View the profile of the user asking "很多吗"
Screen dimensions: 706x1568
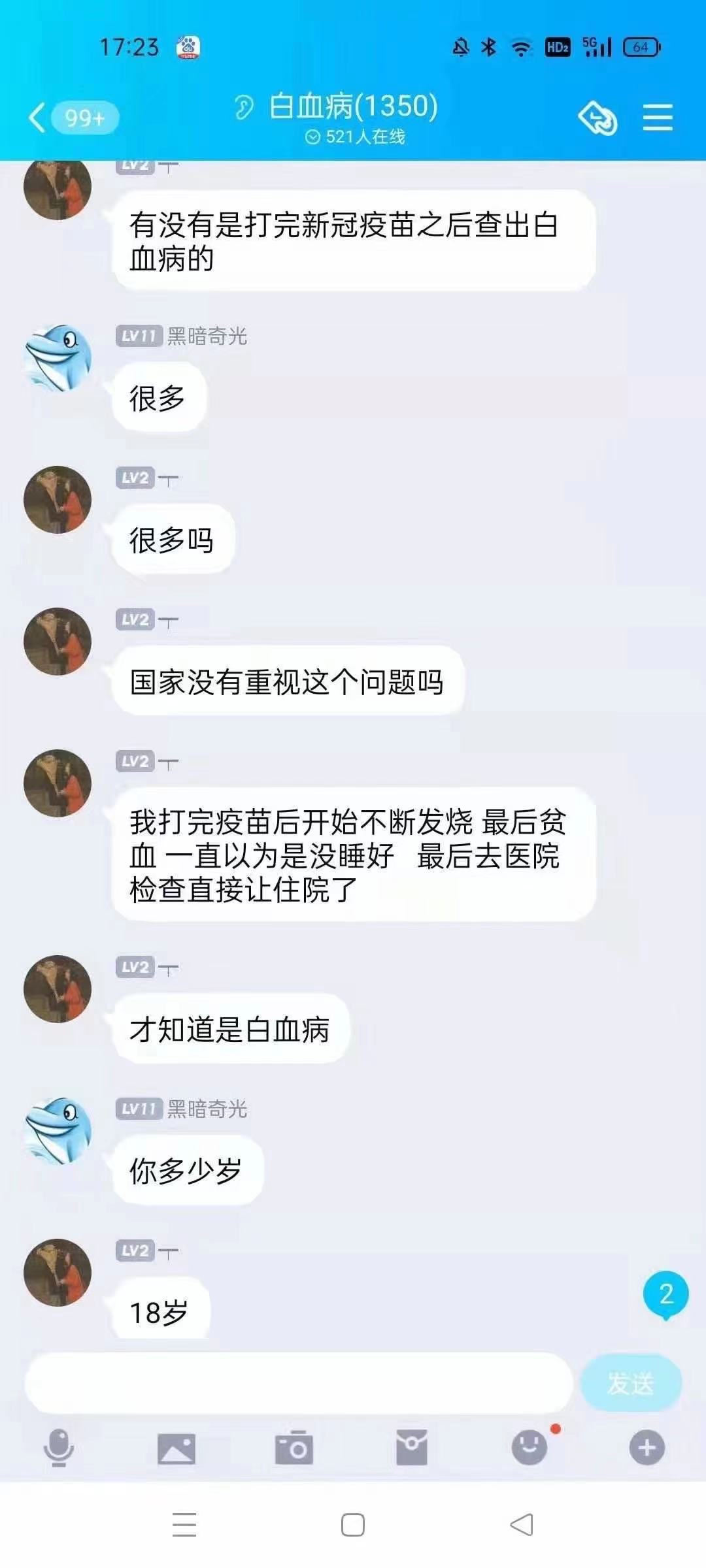click(x=58, y=500)
